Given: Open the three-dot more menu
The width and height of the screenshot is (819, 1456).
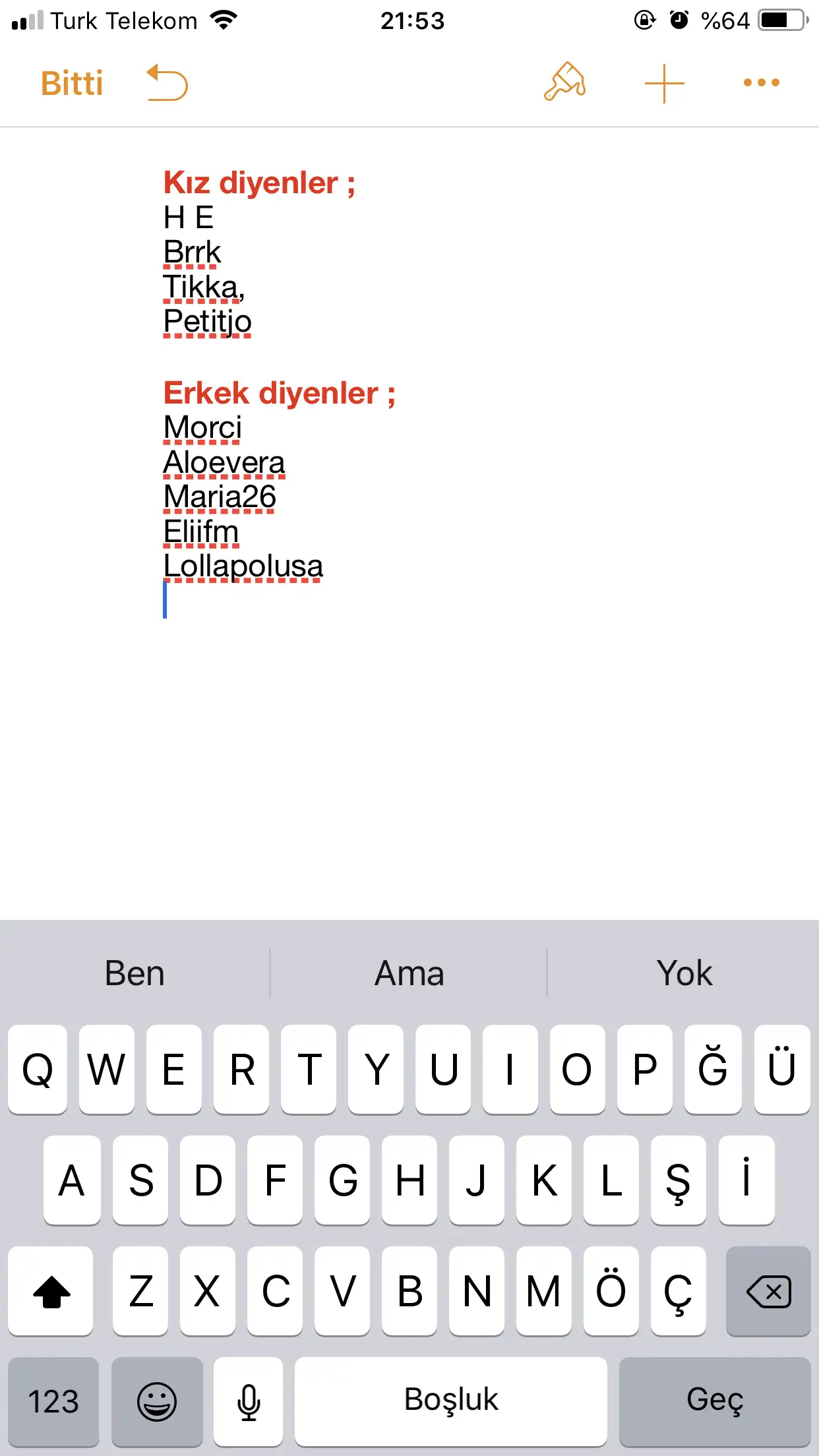Looking at the screenshot, I should point(762,82).
